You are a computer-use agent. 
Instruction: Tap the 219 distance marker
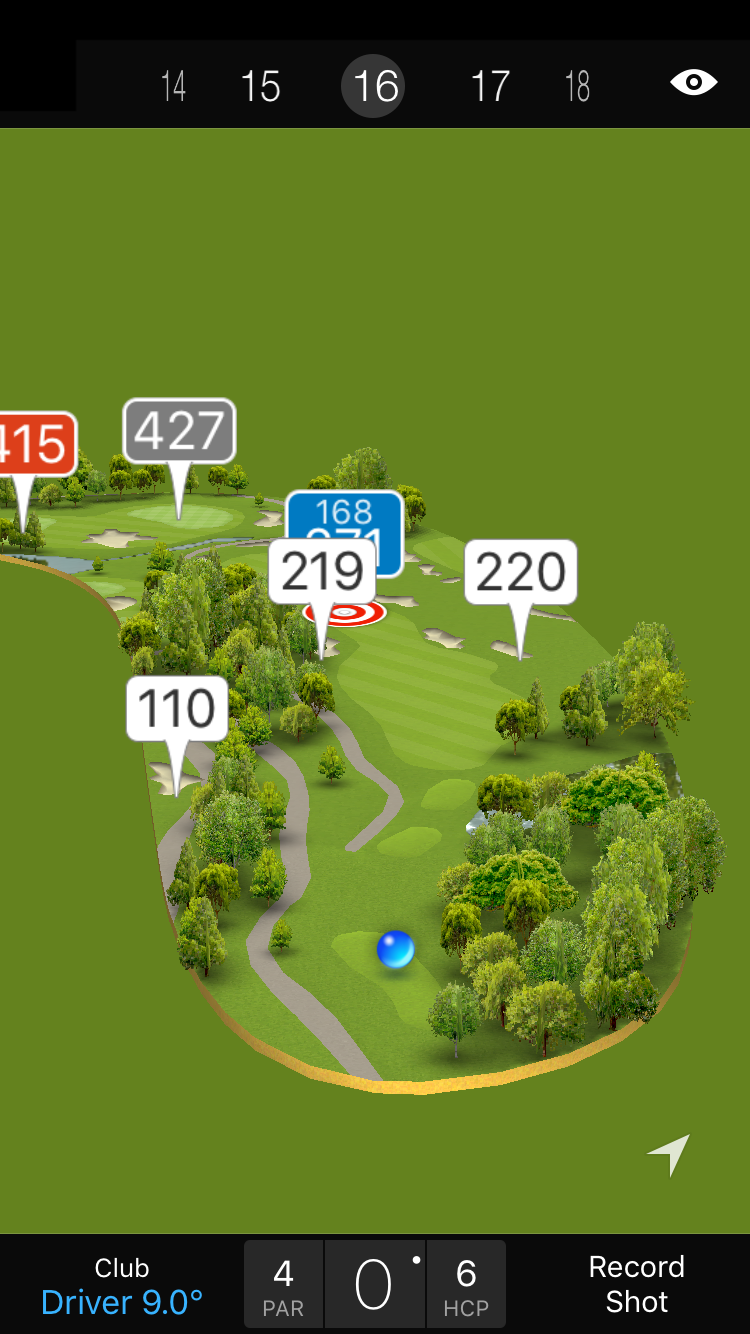pos(322,572)
